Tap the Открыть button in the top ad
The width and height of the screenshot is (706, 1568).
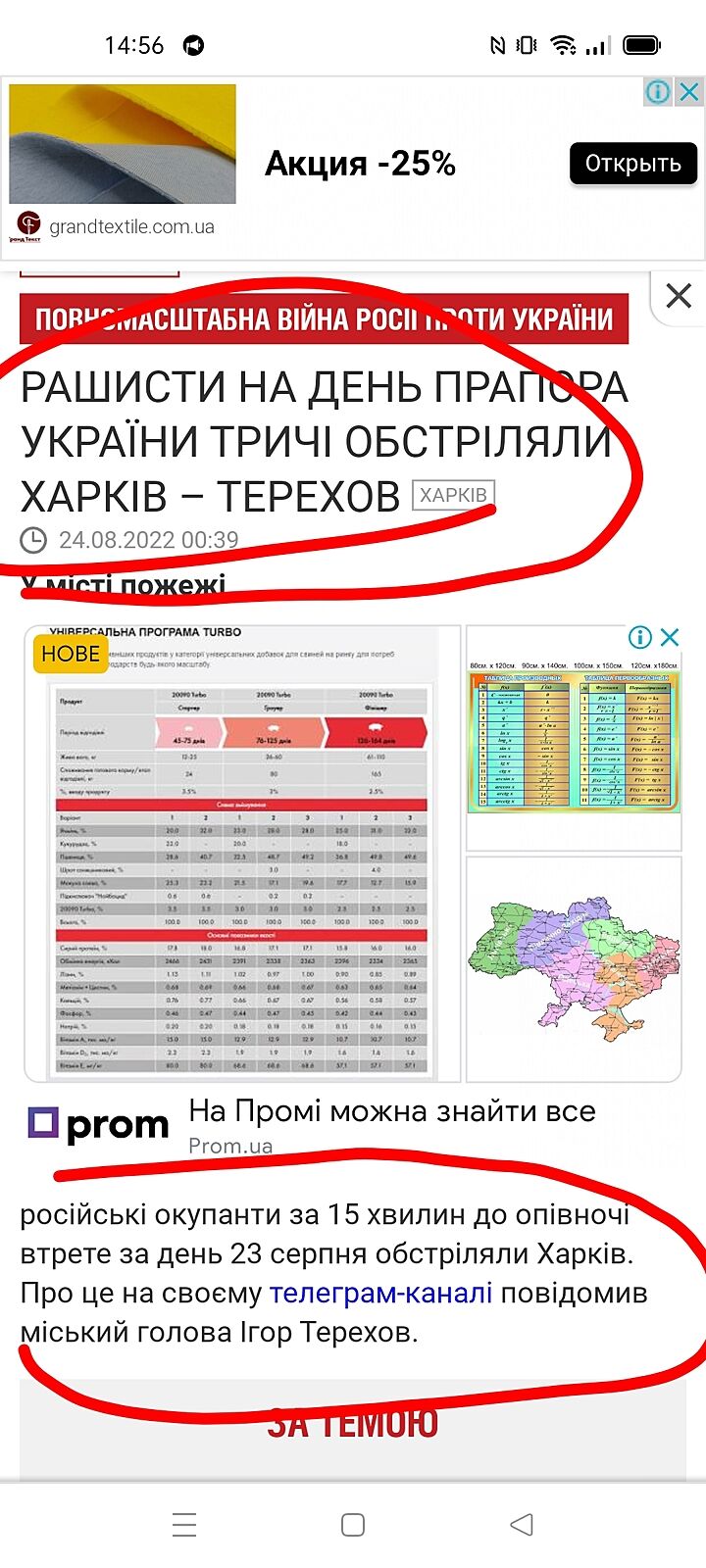pyautogui.click(x=632, y=164)
